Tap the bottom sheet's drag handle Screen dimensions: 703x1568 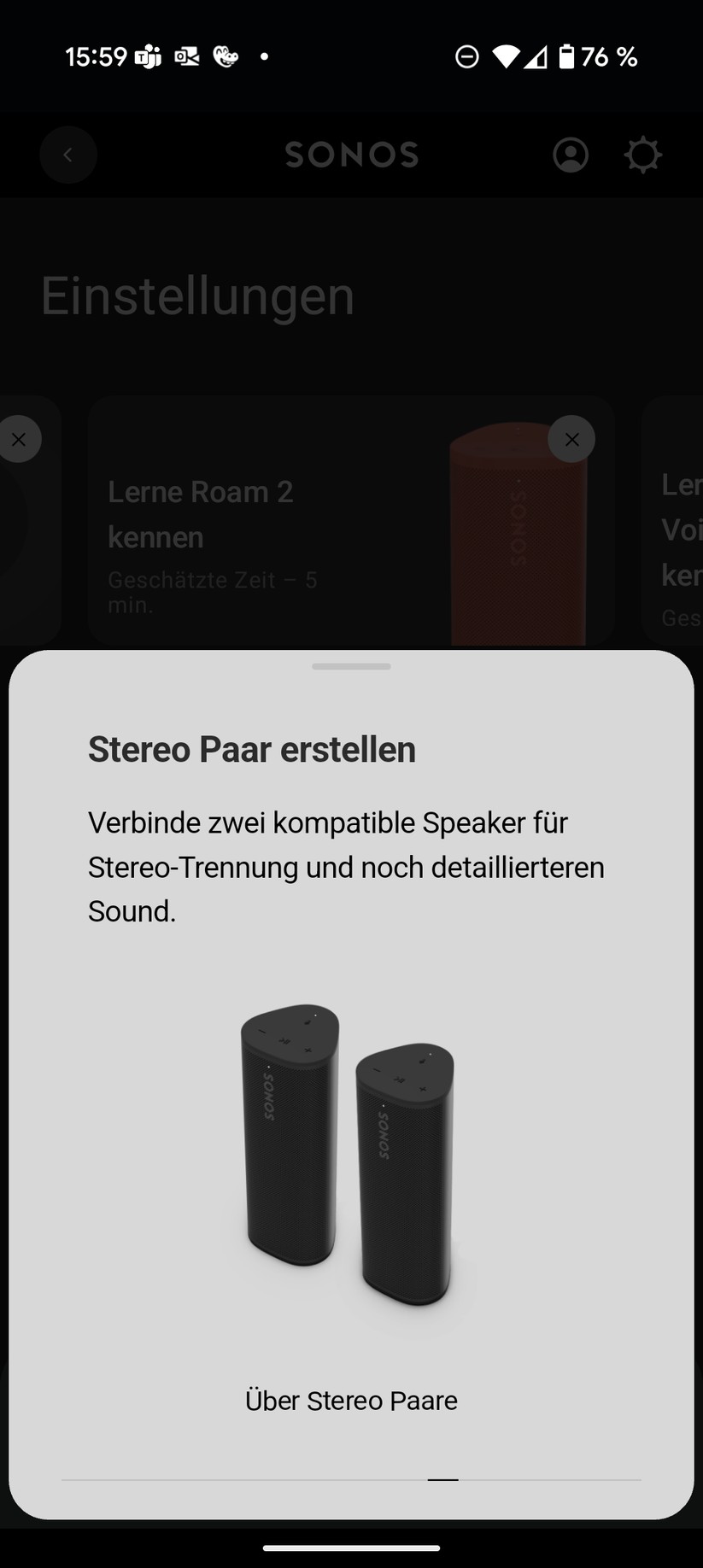(x=351, y=666)
